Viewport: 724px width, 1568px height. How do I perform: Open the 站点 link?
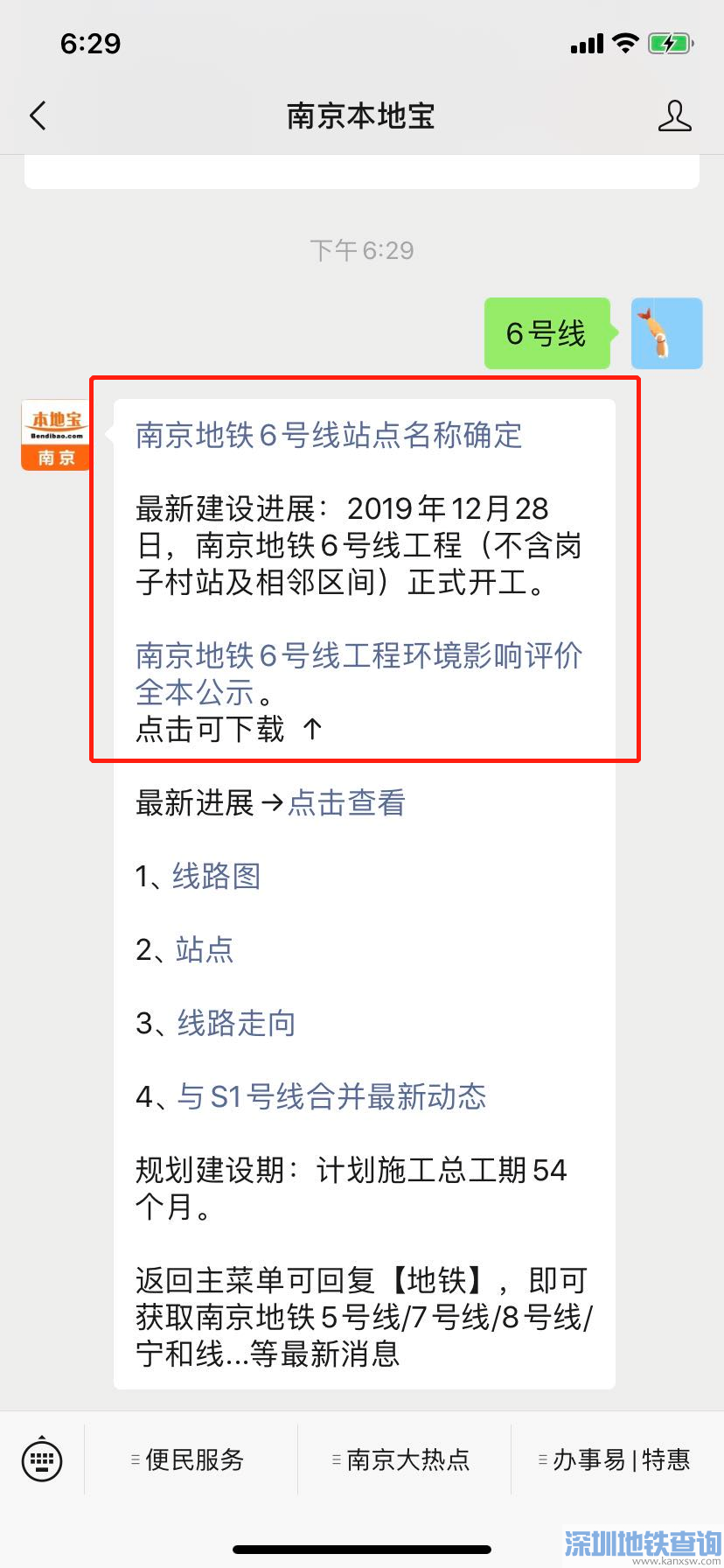(x=205, y=949)
